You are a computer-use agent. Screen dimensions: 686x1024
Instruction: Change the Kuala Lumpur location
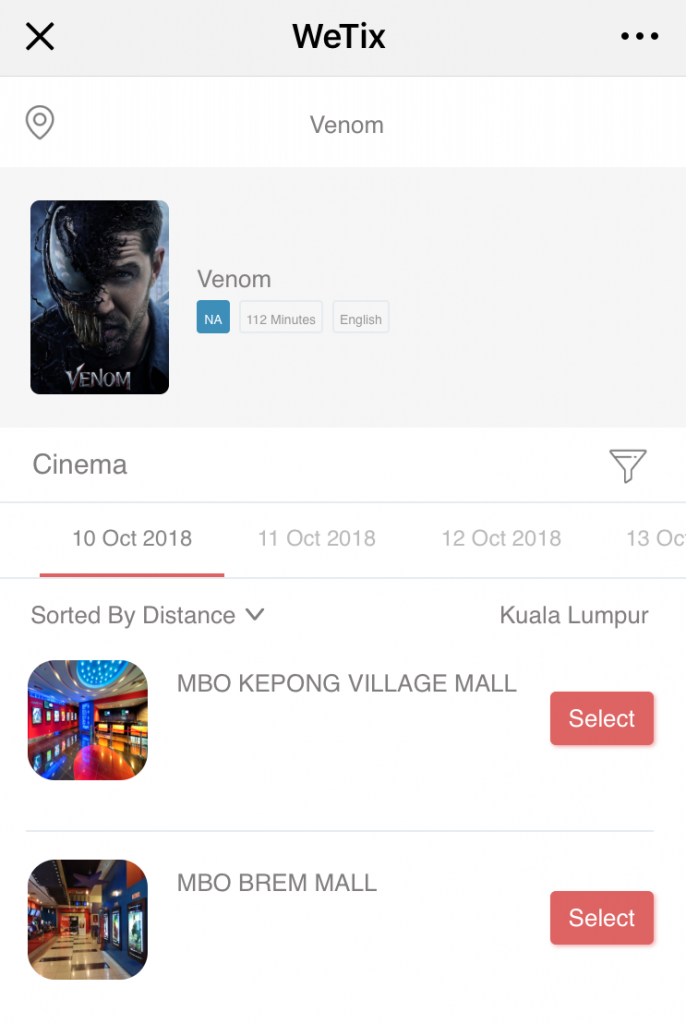[x=573, y=615]
